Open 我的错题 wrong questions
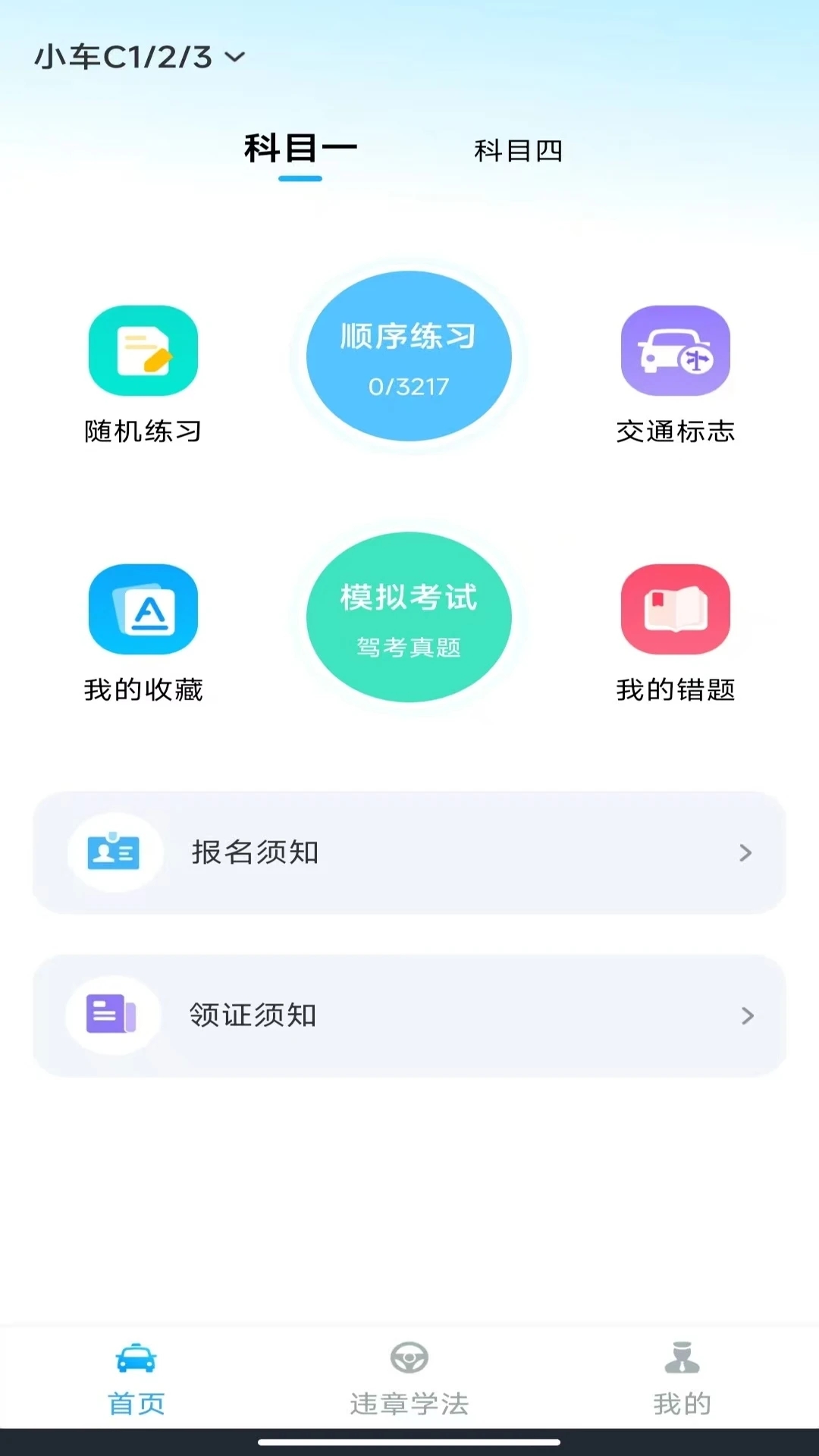The height and width of the screenshot is (1456, 819). click(x=676, y=634)
